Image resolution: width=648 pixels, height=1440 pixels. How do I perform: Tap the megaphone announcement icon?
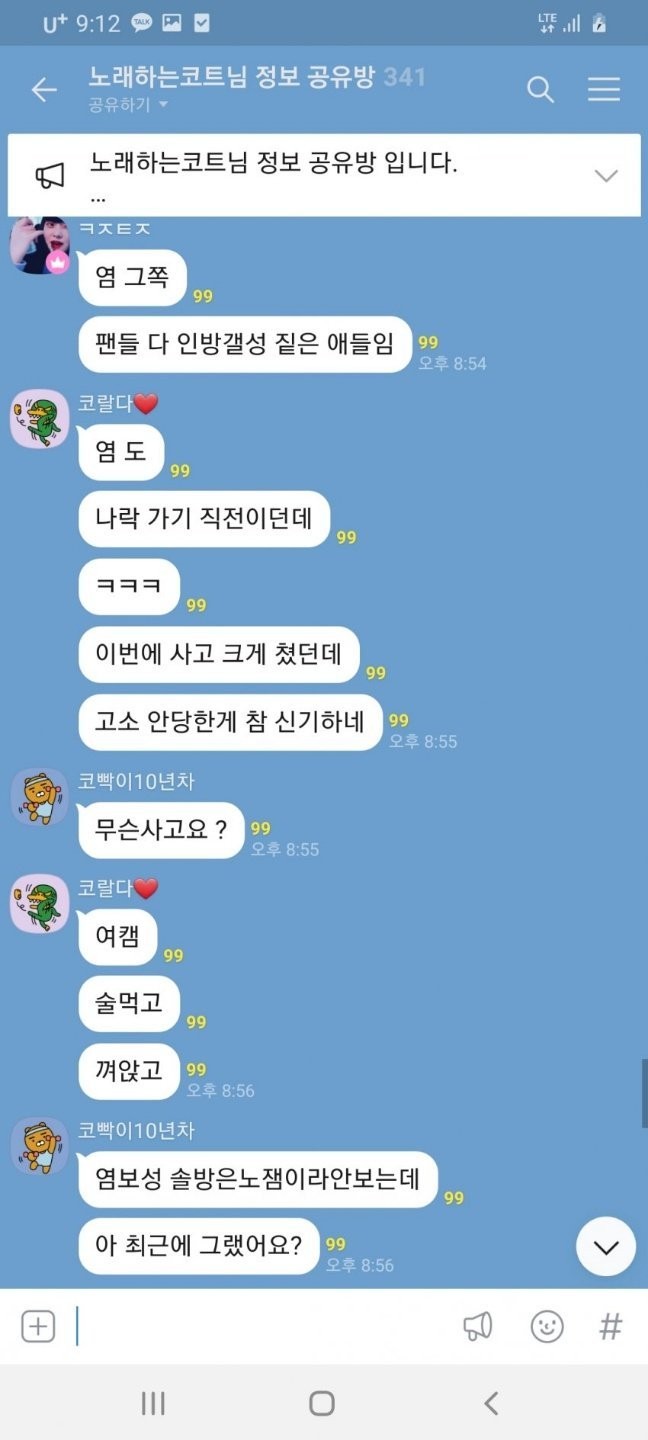(477, 1327)
